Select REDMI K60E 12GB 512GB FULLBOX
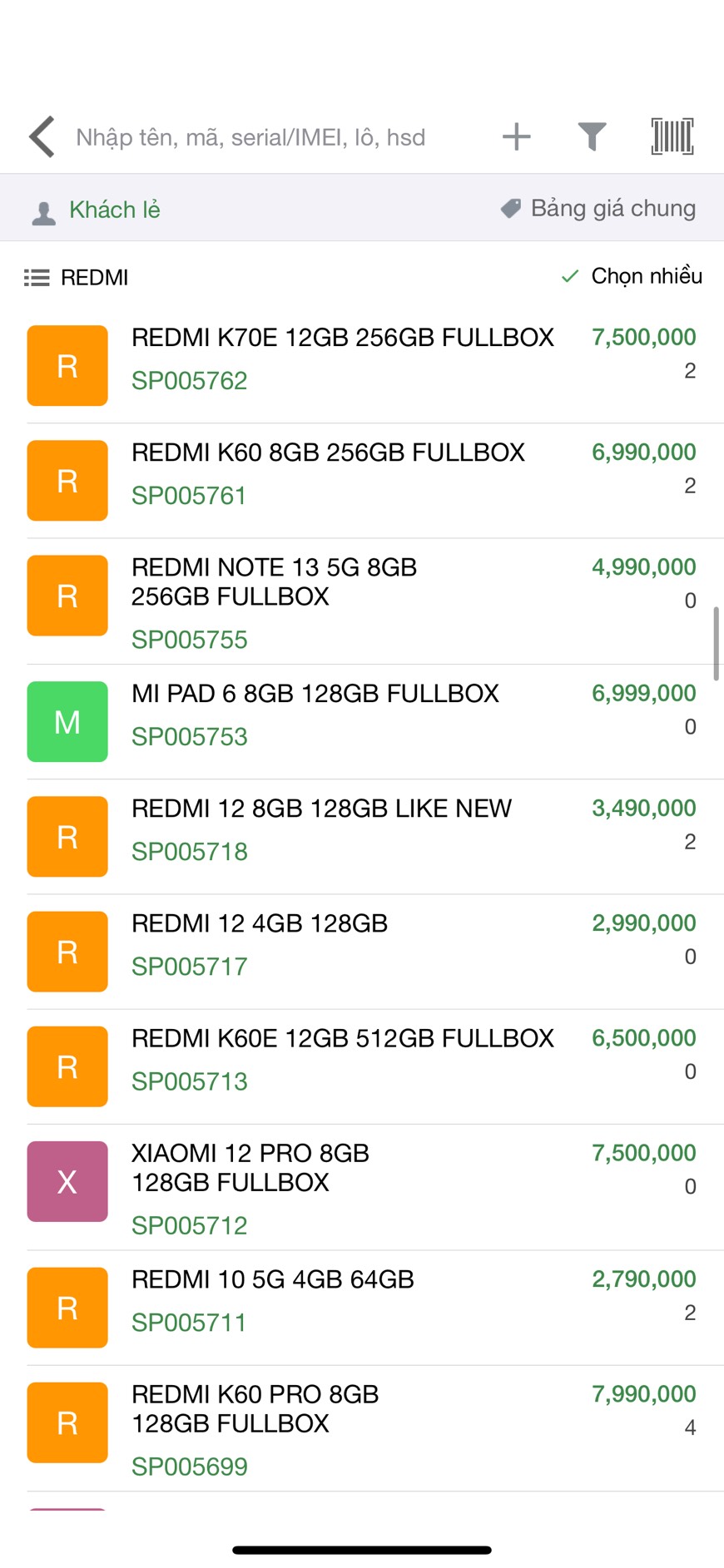The width and height of the screenshot is (724, 1568). tap(362, 1066)
